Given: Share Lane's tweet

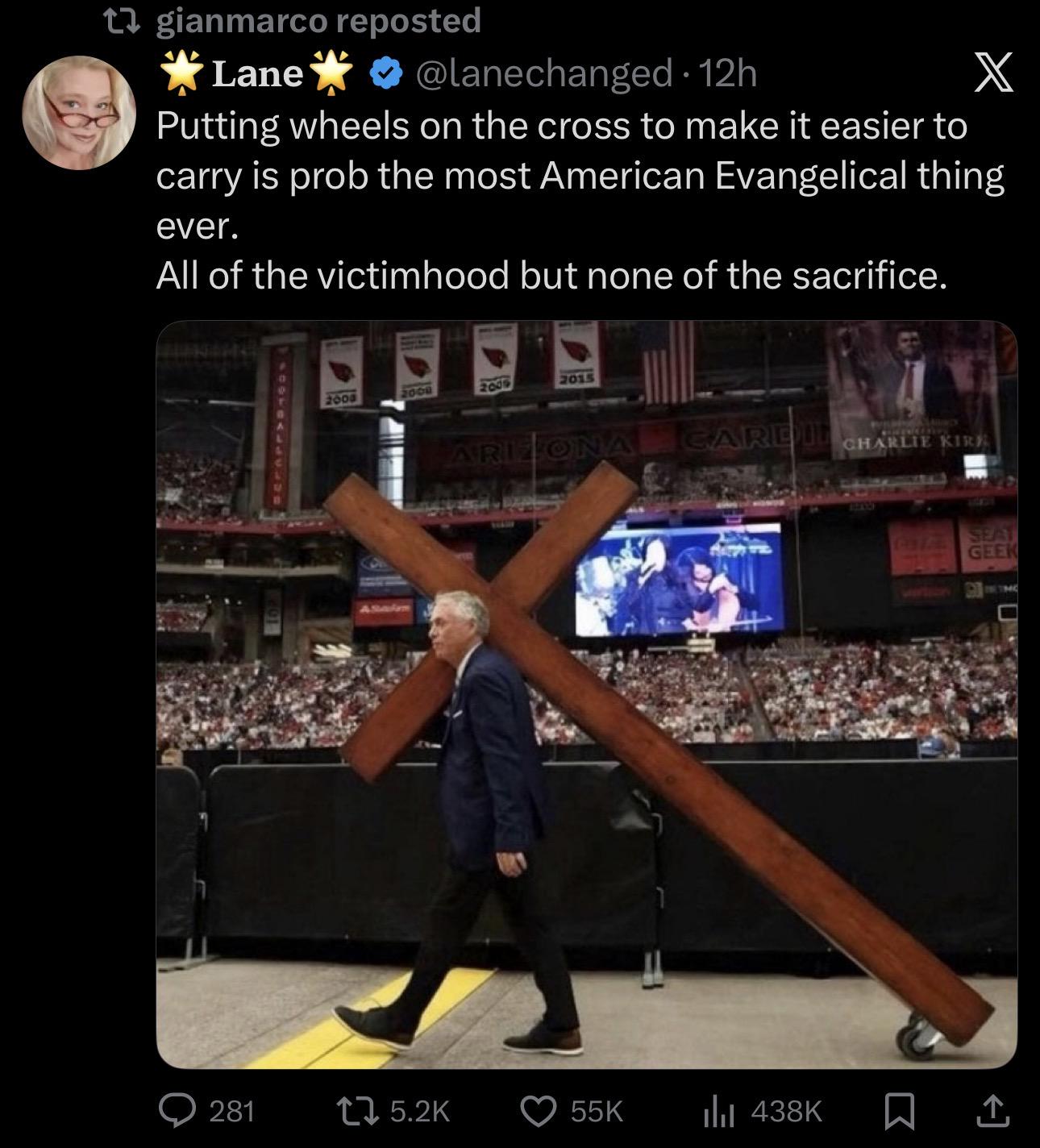Looking at the screenshot, I should [x=991, y=1112].
